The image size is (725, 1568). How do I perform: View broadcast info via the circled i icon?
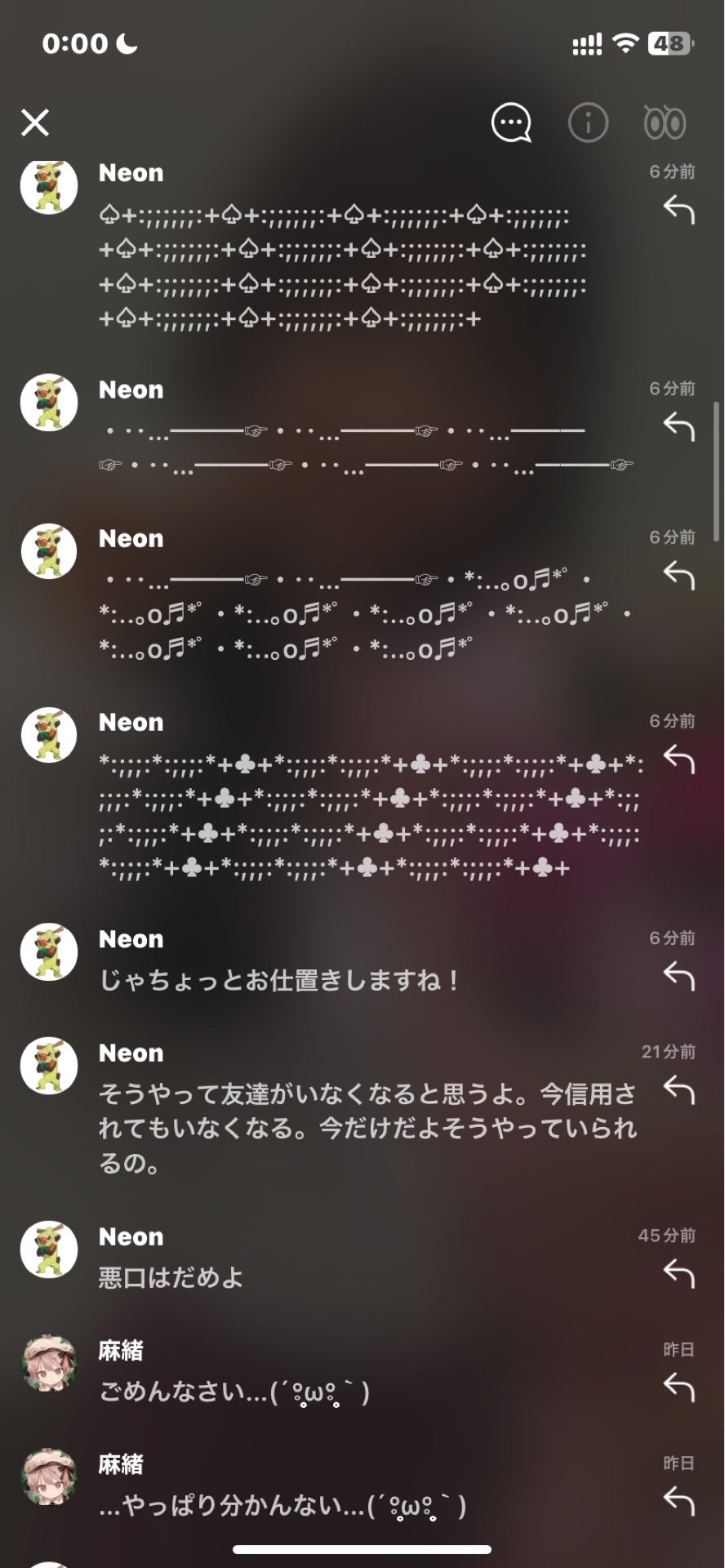[x=588, y=122]
